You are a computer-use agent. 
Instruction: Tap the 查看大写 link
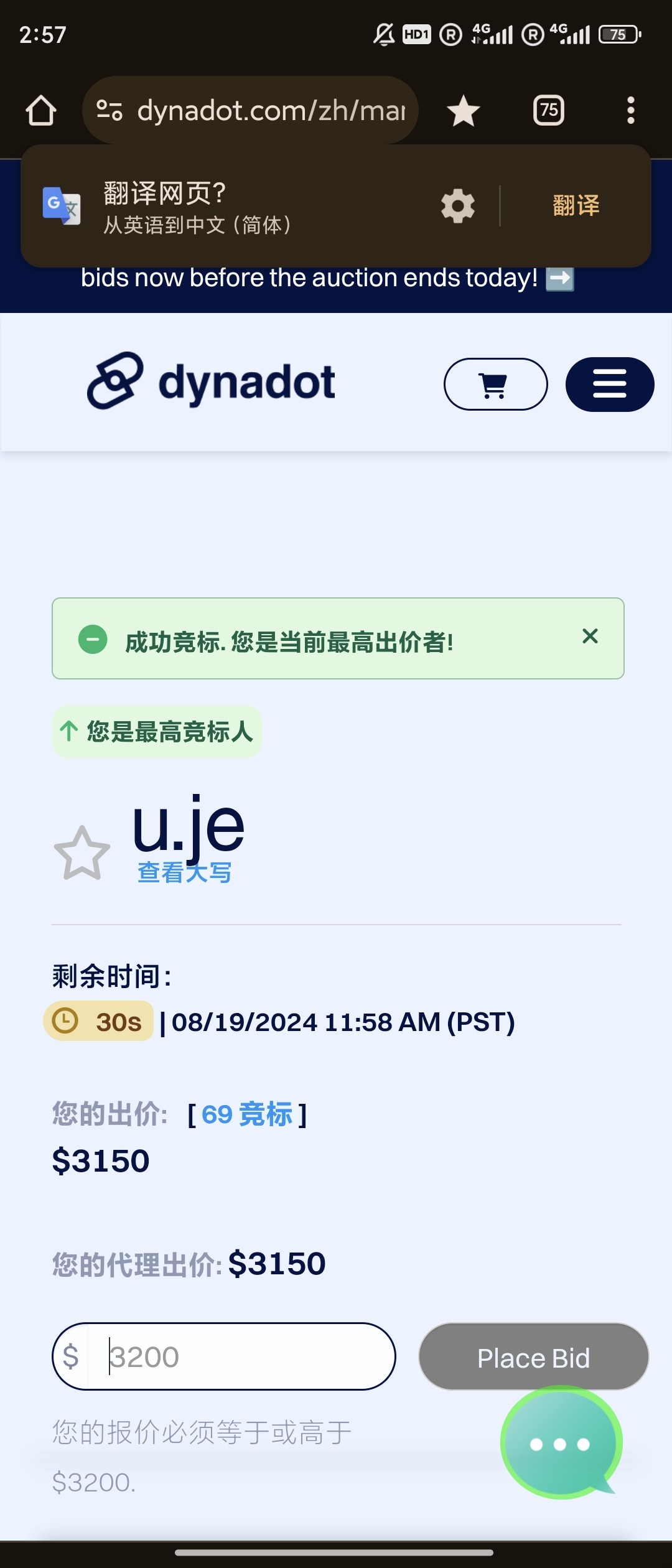pyautogui.click(x=184, y=873)
